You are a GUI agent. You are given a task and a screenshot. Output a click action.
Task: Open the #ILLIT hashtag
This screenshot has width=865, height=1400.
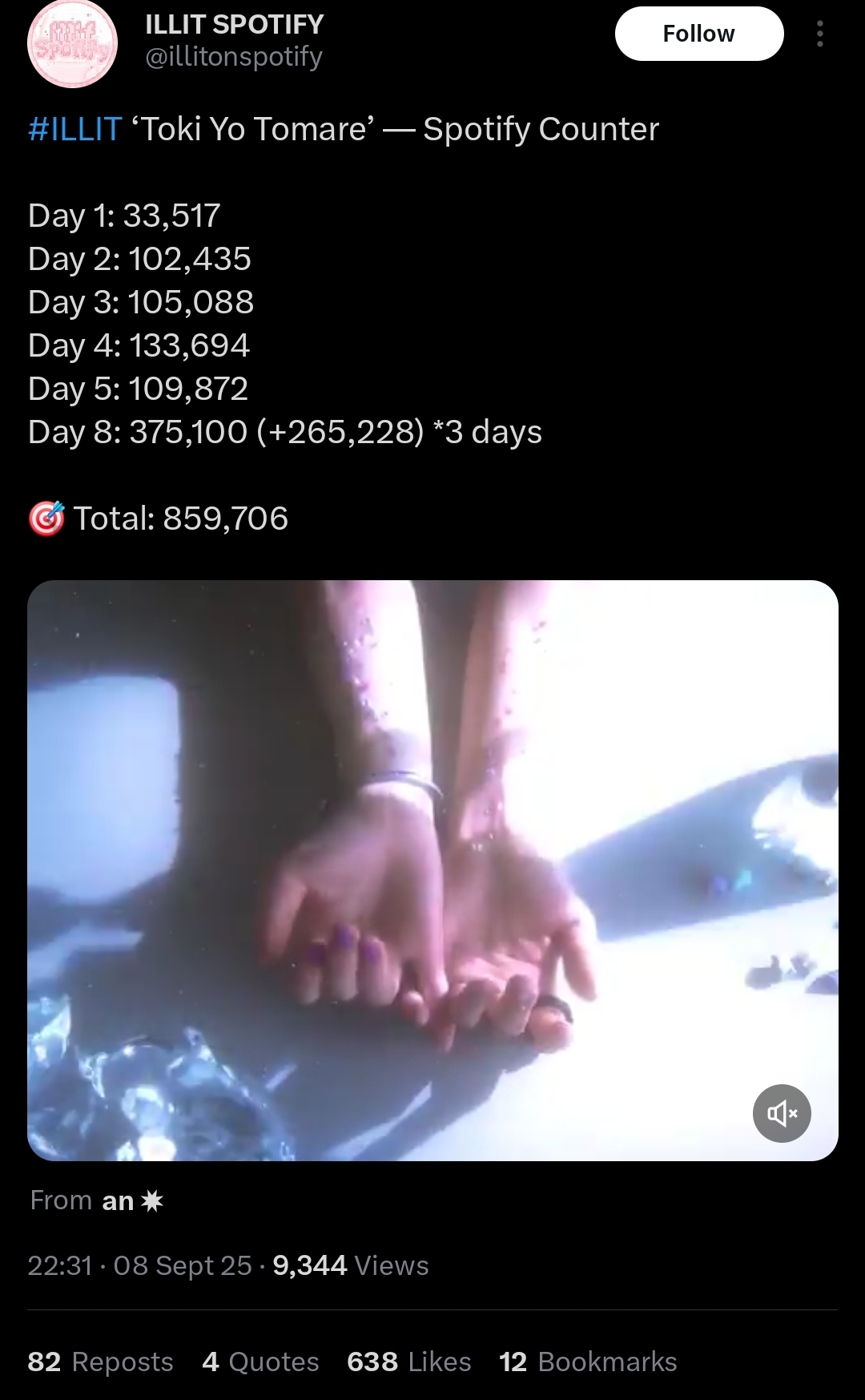tap(74, 129)
